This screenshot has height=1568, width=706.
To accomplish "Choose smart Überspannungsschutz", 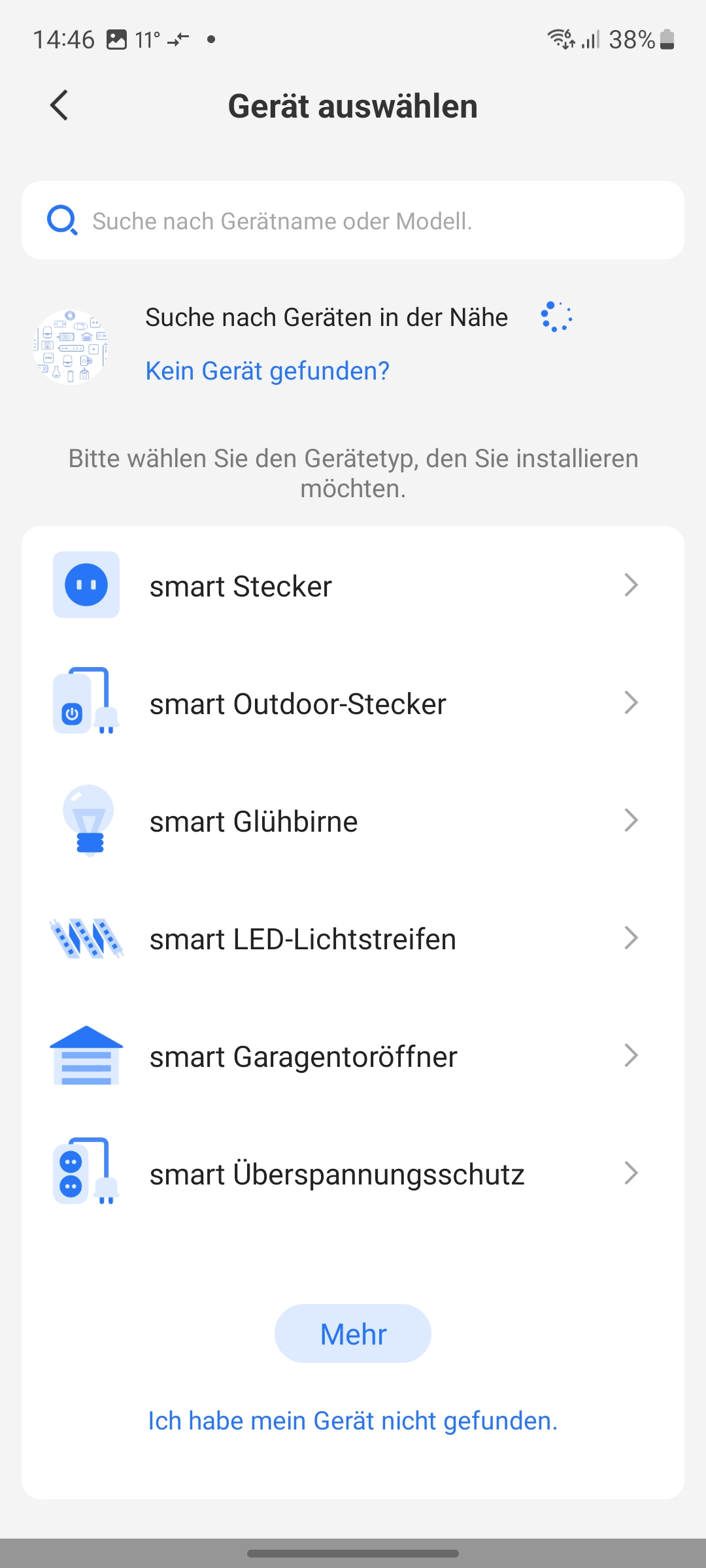I will pyautogui.click(x=353, y=1173).
